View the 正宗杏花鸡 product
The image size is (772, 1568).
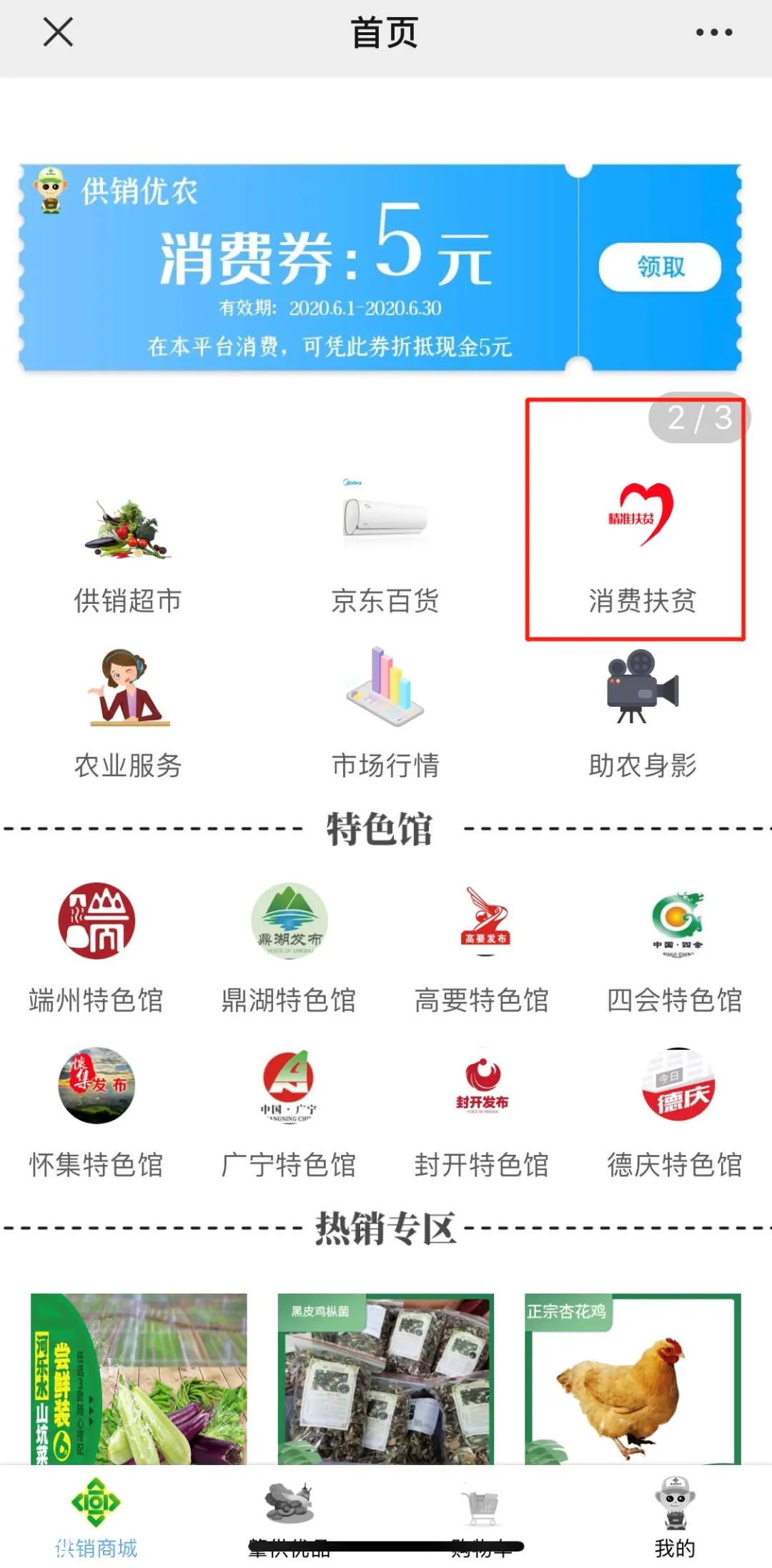pos(633,1379)
